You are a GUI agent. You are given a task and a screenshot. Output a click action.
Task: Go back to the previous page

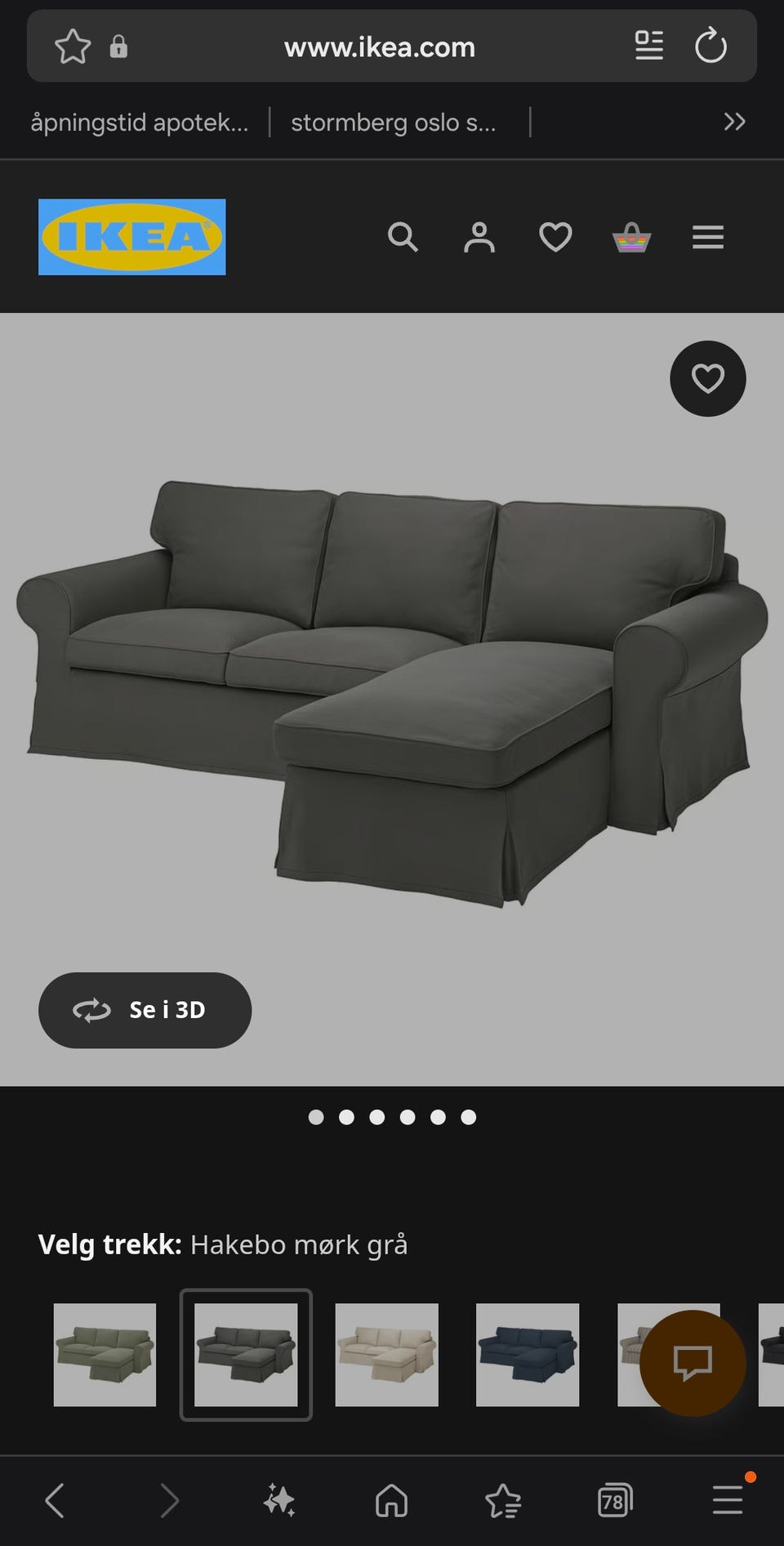coord(55,1500)
